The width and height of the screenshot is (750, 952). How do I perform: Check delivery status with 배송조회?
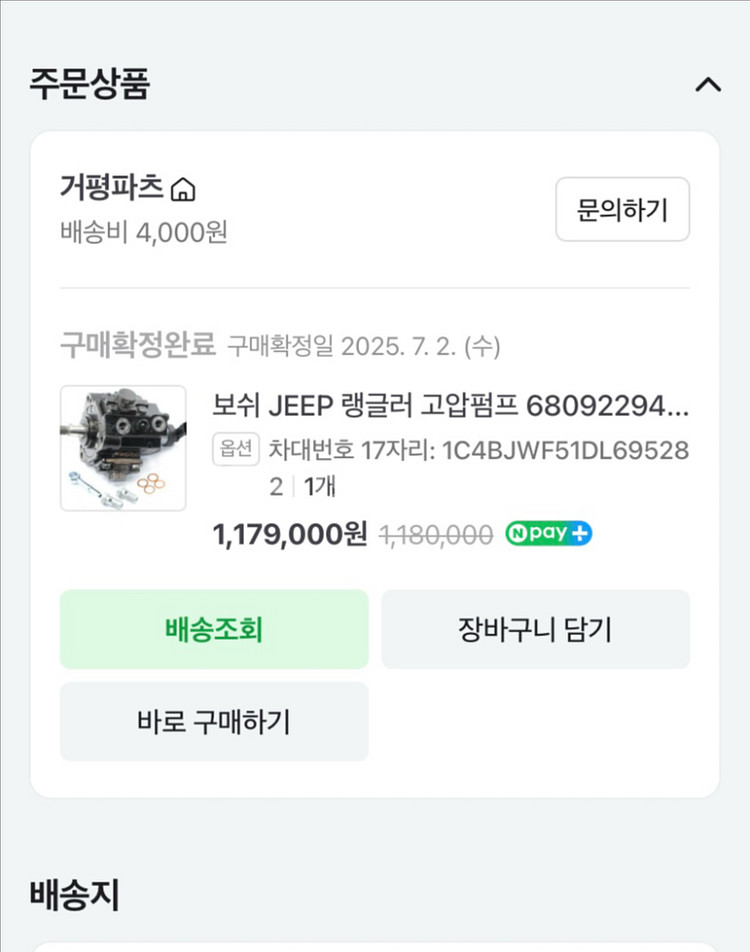[x=214, y=629]
